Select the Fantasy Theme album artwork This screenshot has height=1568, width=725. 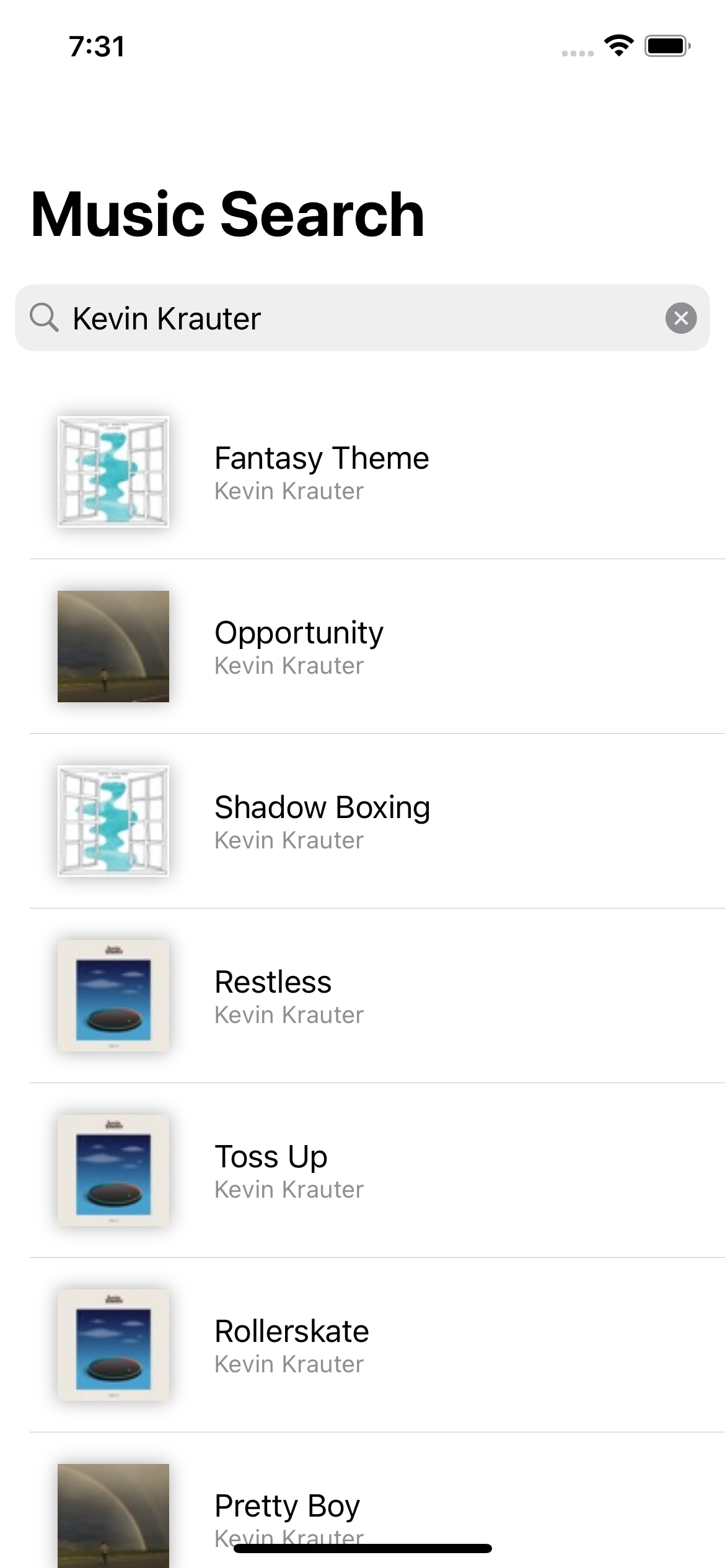(x=113, y=469)
